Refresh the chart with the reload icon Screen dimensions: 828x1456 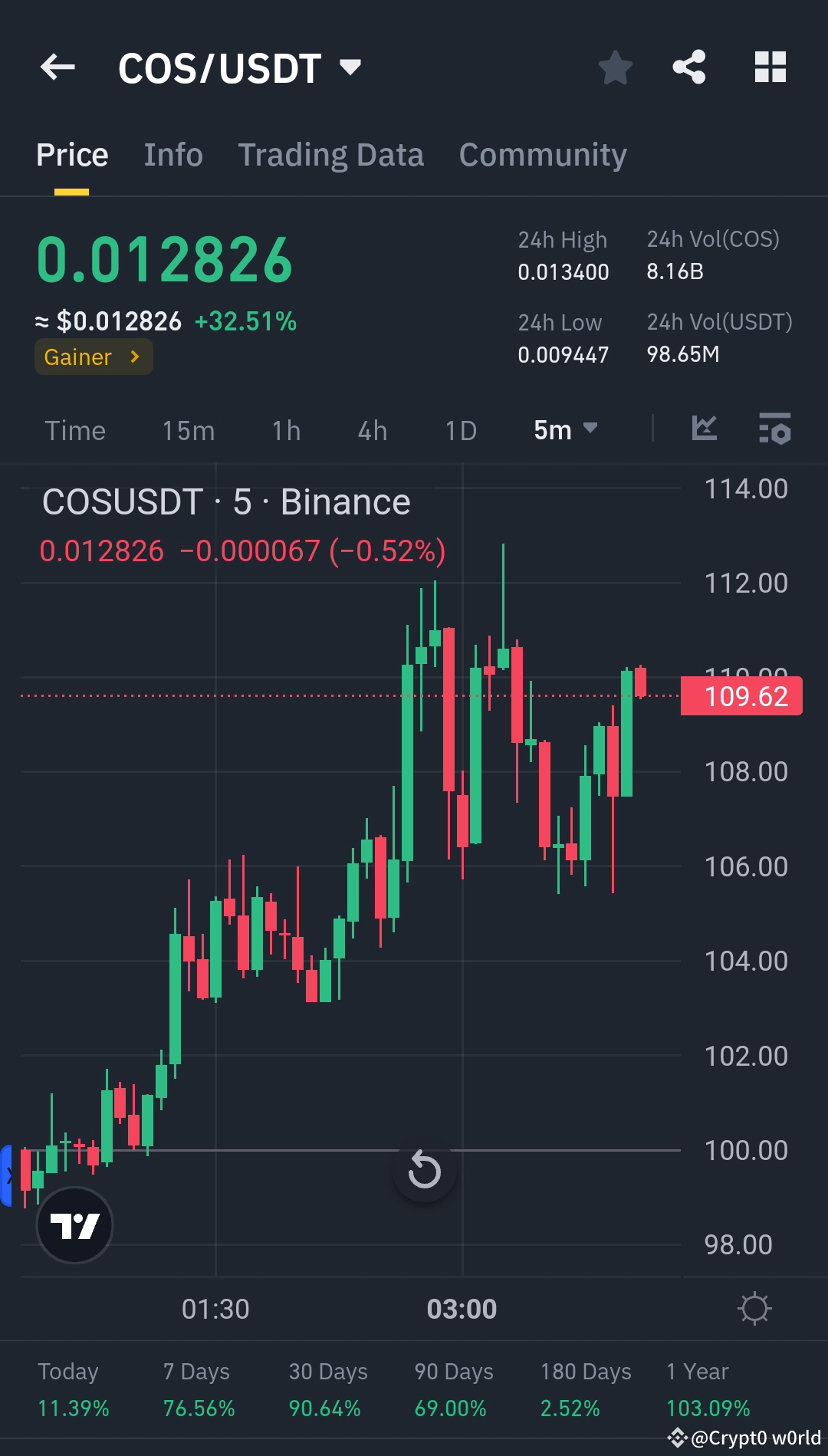point(425,1171)
